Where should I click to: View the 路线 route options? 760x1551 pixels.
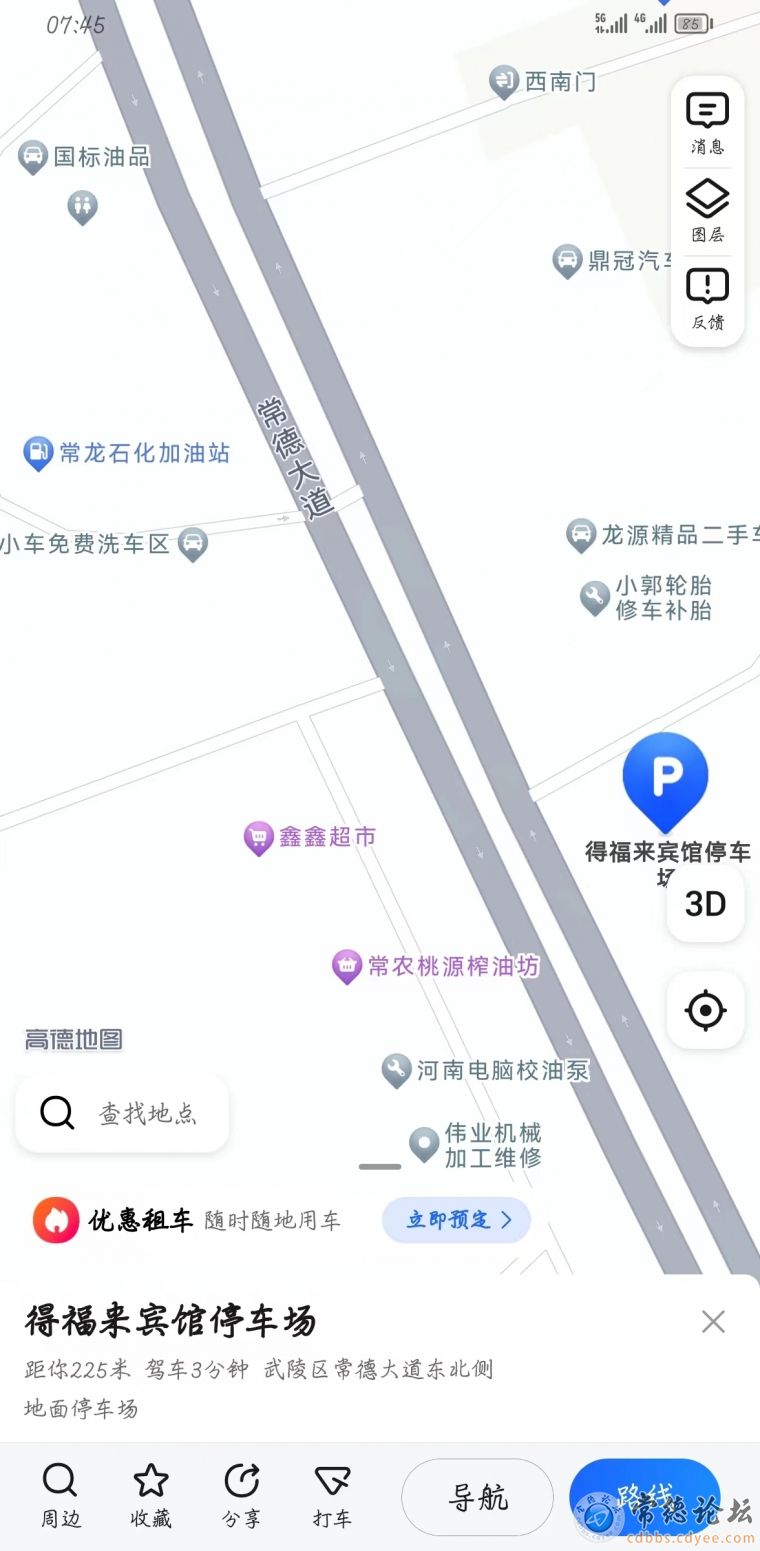[645, 1497]
